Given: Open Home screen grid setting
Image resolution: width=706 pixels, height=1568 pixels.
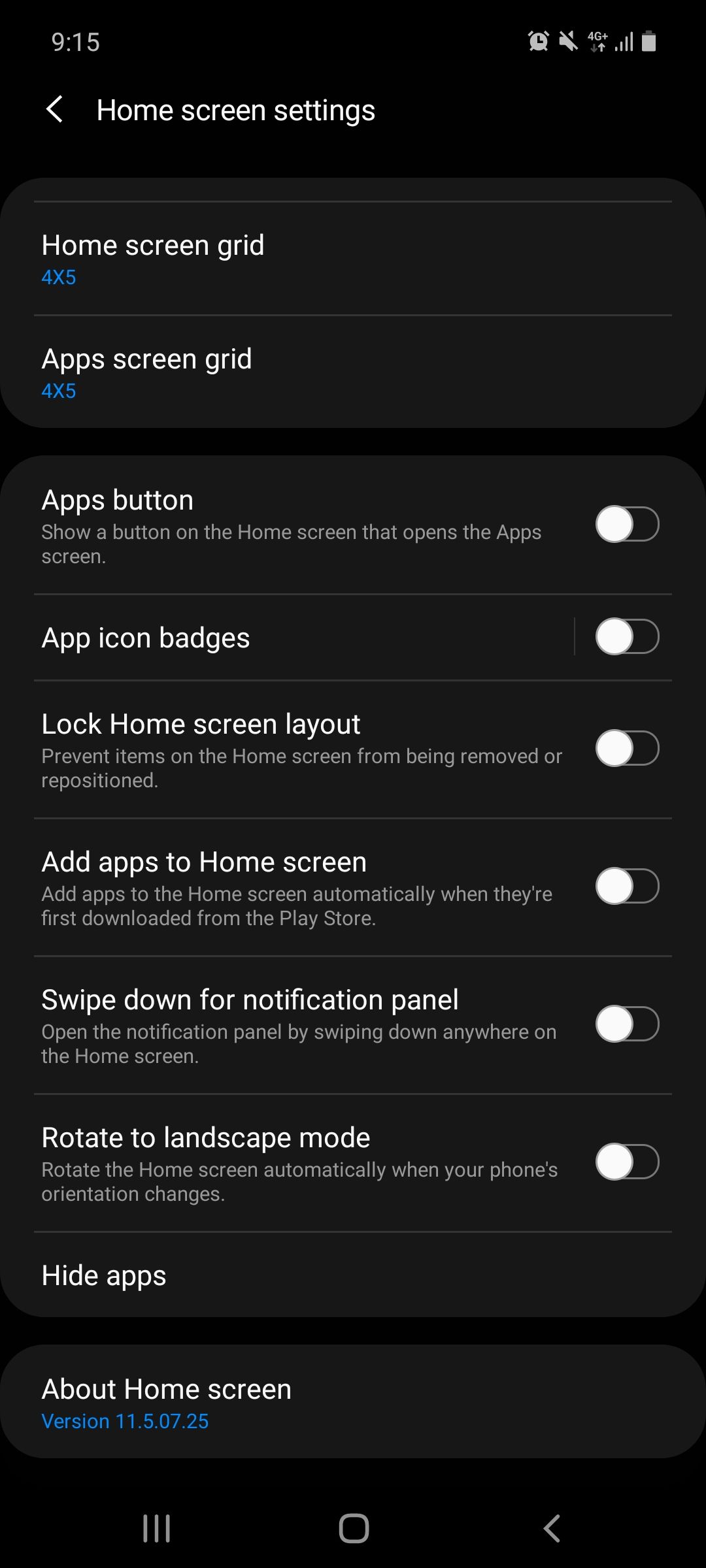Looking at the screenshot, I should click(353, 259).
